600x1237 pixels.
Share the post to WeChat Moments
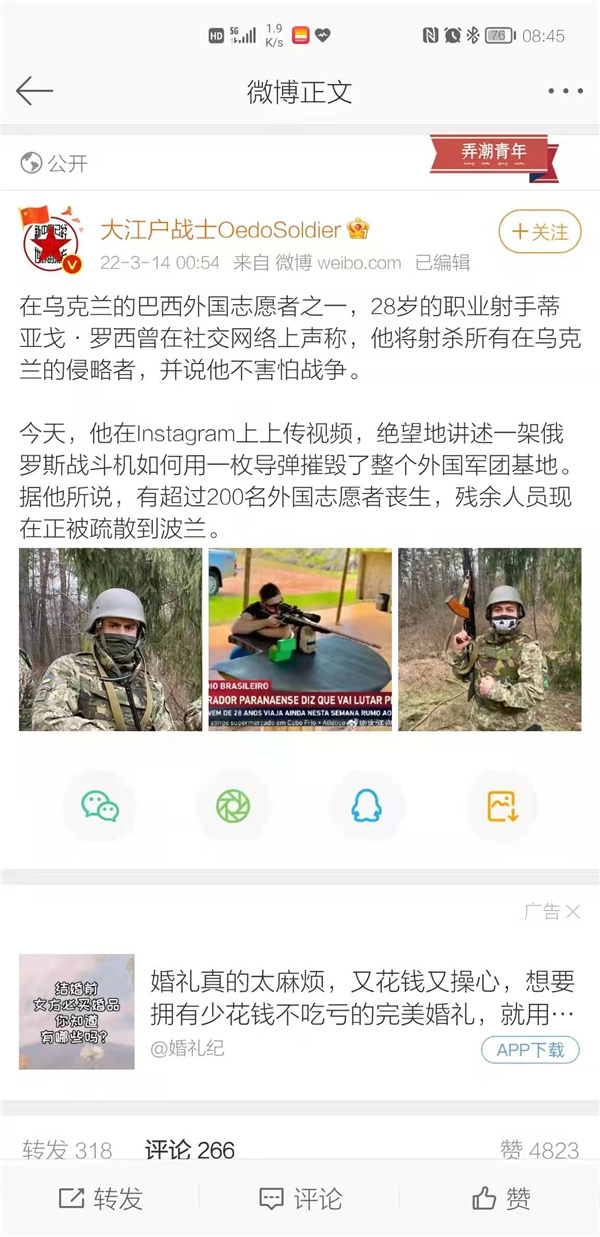(233, 806)
